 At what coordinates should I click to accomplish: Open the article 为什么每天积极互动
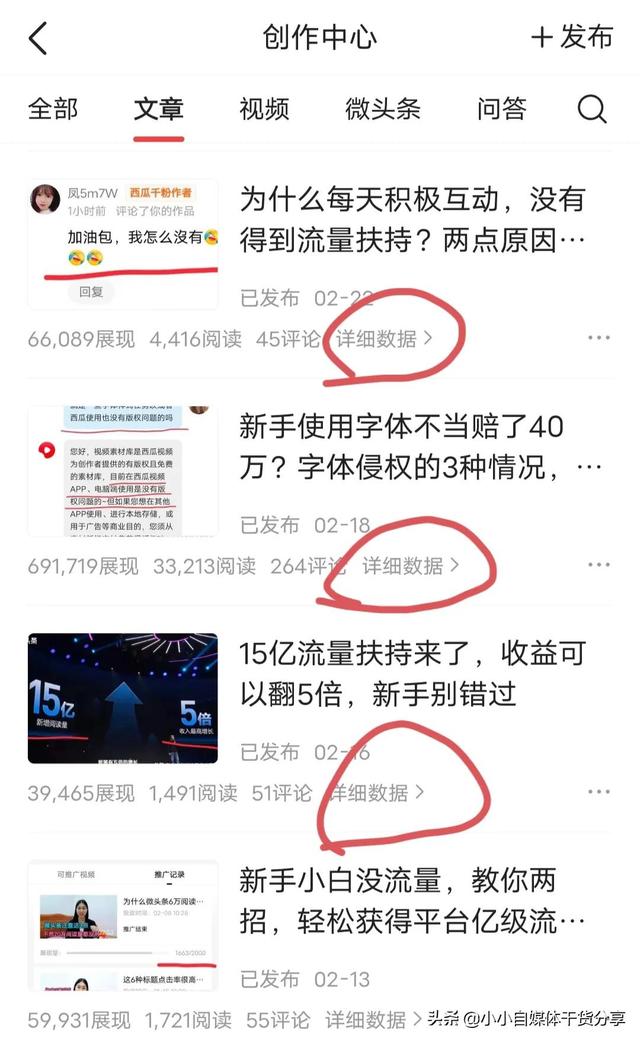coord(412,219)
